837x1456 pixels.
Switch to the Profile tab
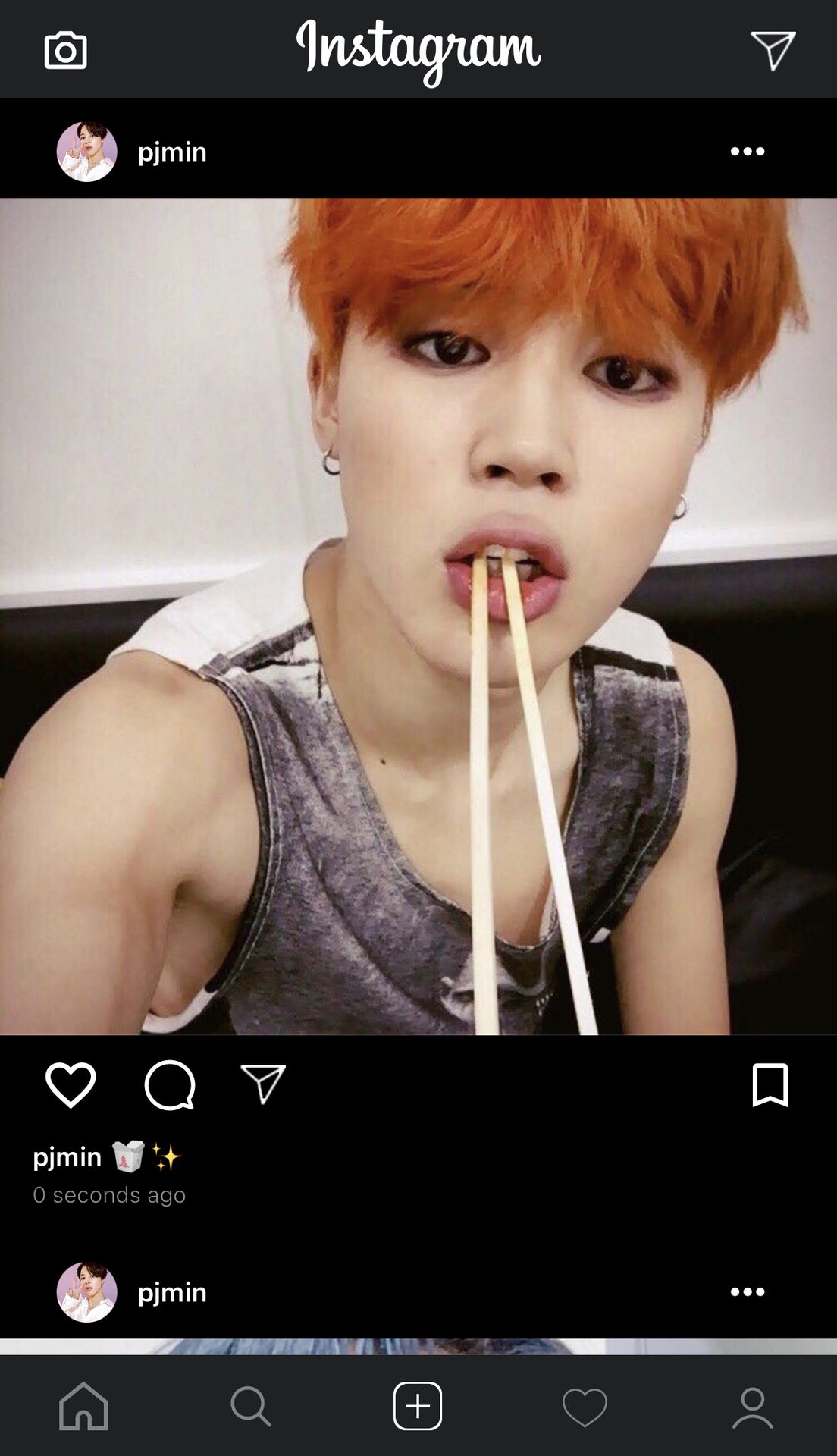point(752,1407)
